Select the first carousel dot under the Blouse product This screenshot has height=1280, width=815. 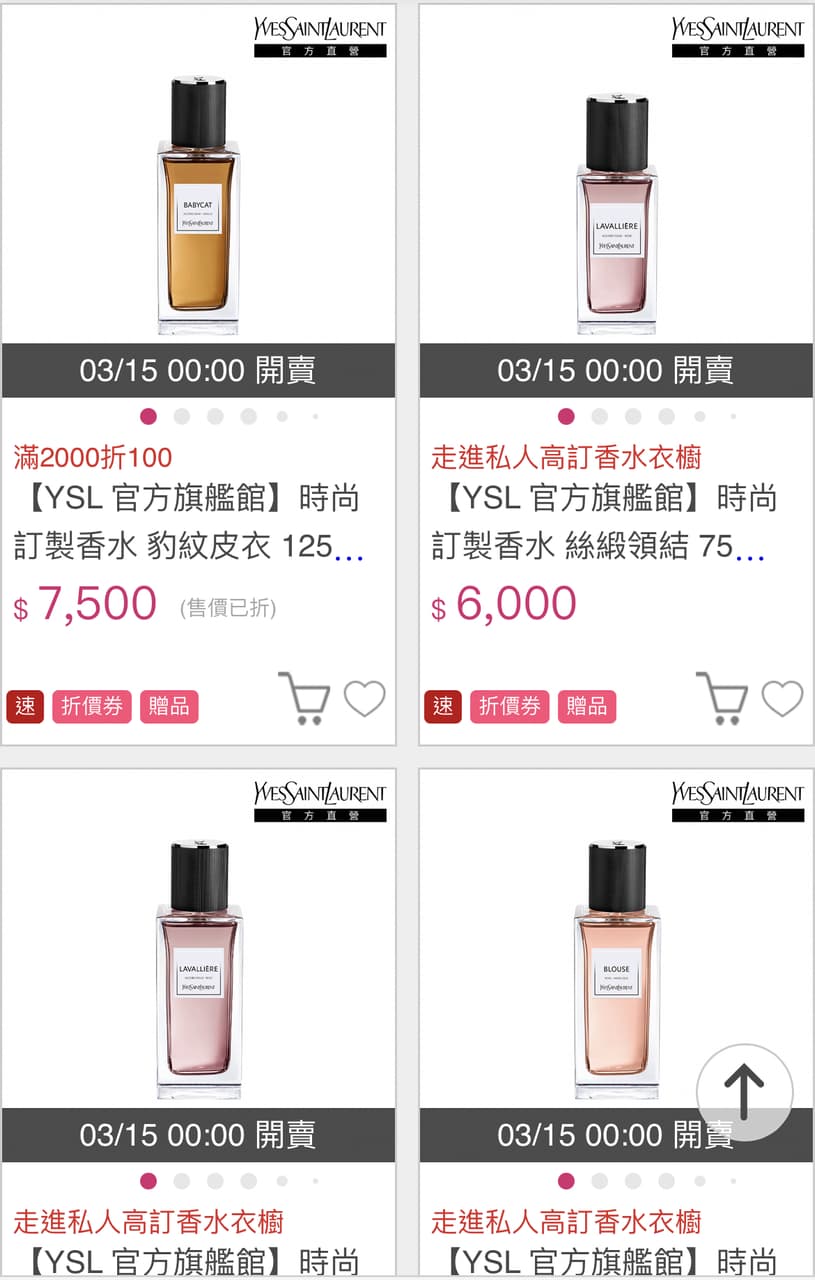[x=564, y=1181]
